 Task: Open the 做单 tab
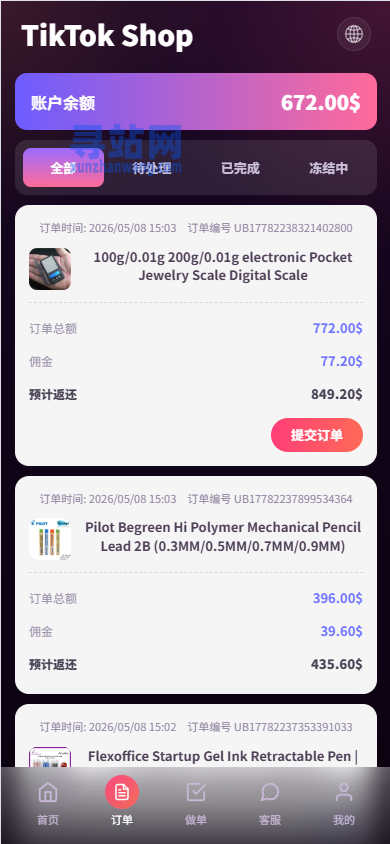click(x=196, y=804)
